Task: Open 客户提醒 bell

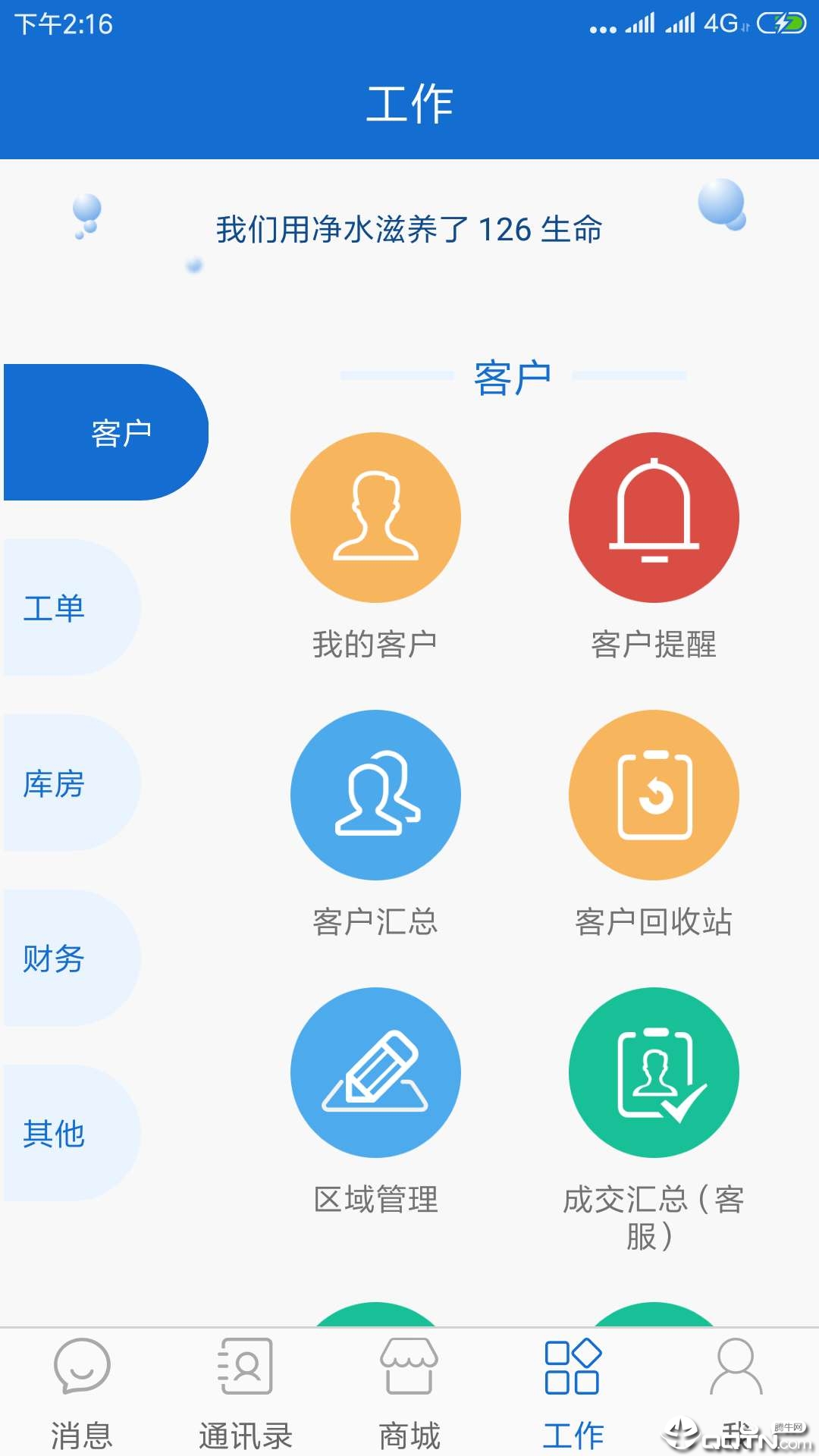Action: (x=654, y=518)
